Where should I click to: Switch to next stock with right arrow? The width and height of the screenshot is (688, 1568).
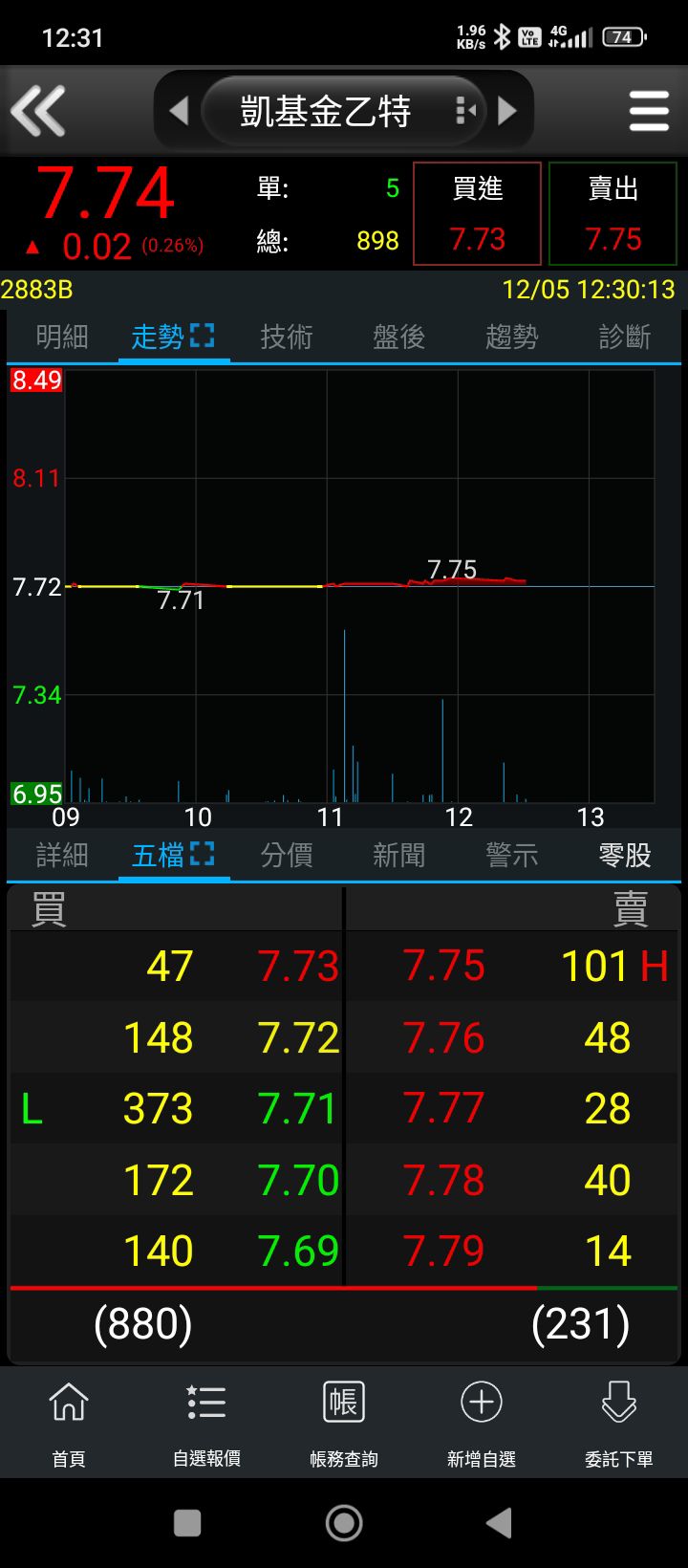[509, 110]
